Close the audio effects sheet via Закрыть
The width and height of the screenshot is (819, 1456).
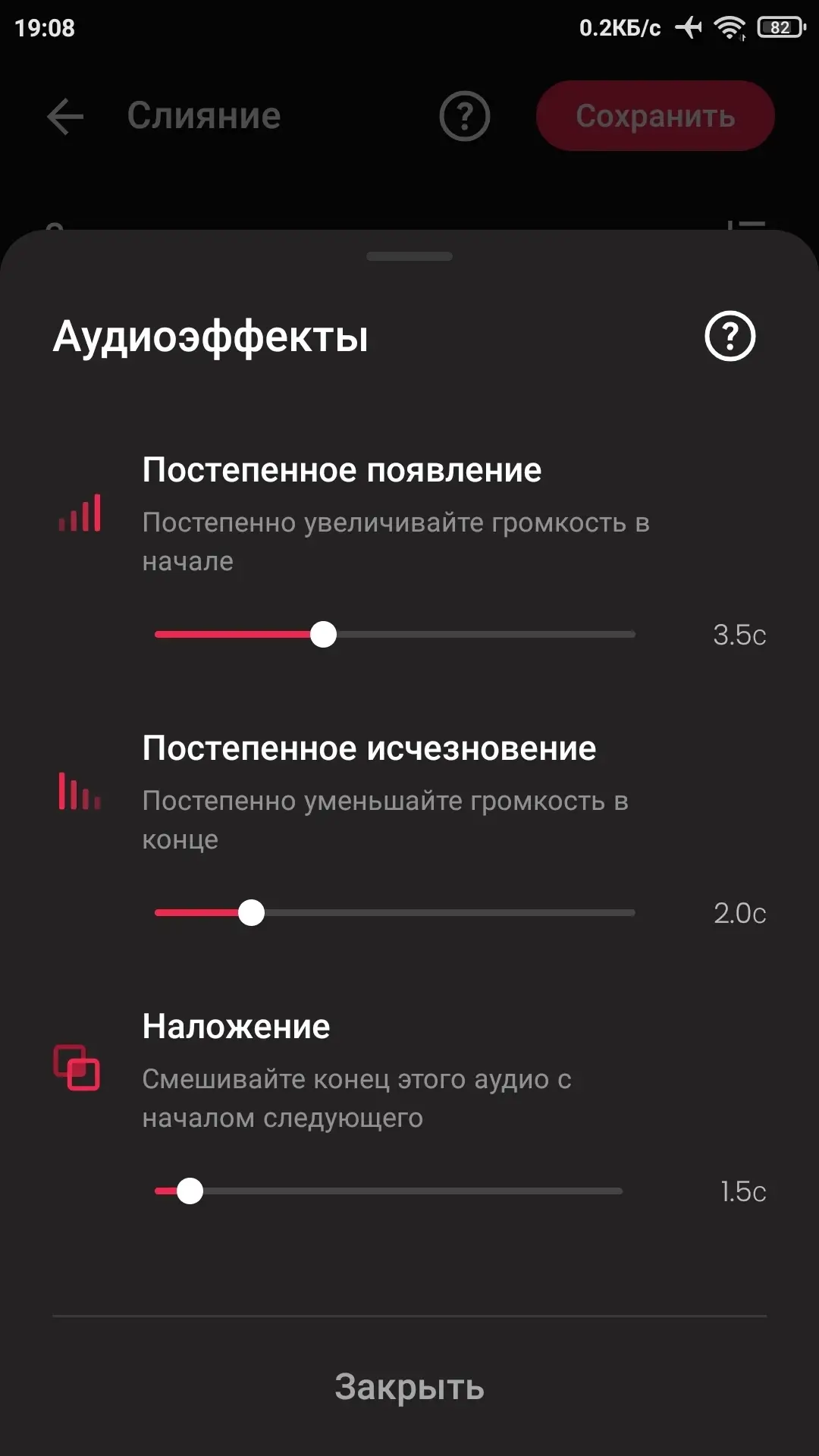(409, 1387)
